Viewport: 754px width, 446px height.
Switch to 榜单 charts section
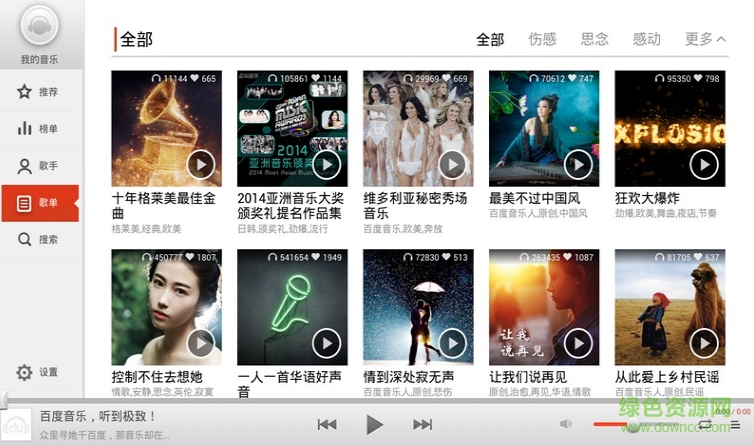click(39, 129)
